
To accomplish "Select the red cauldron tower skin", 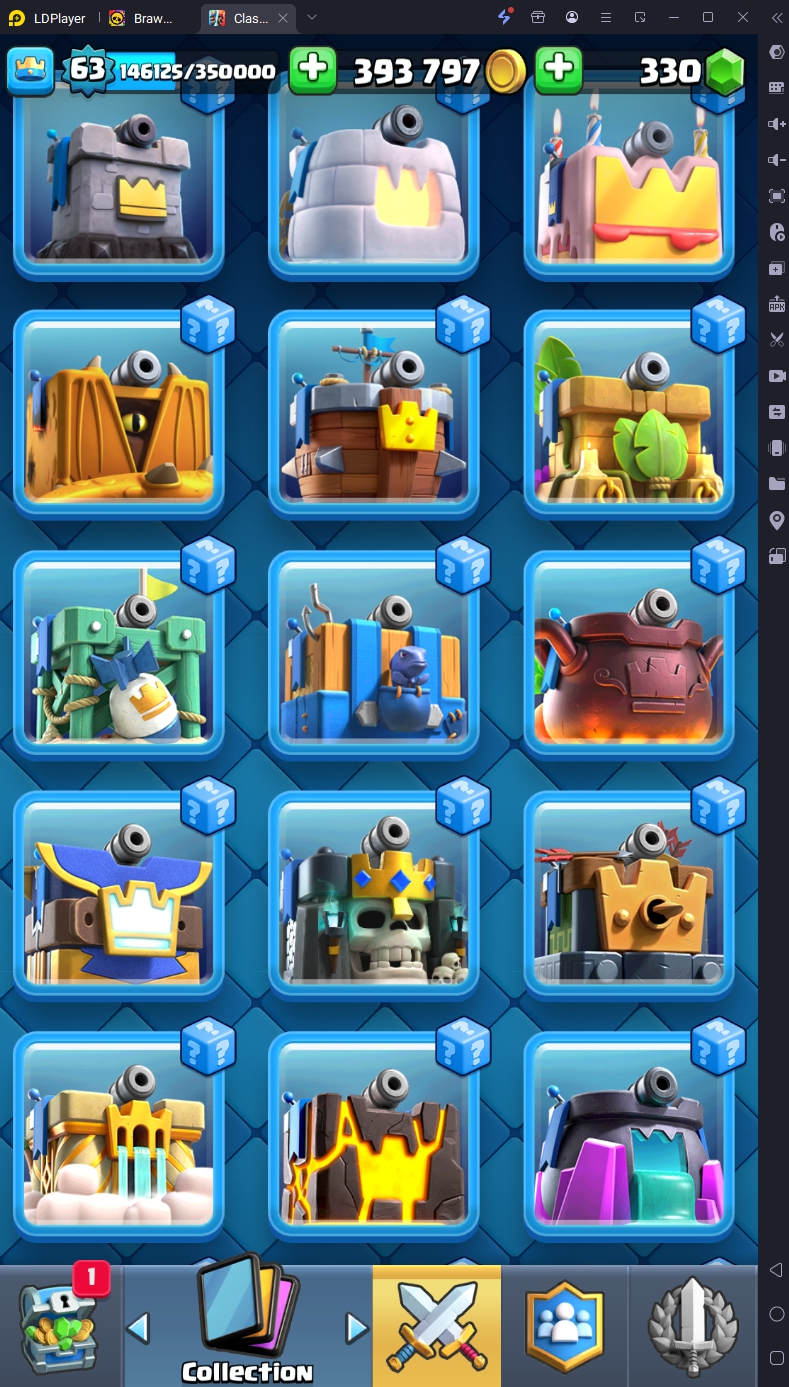I will point(629,654).
